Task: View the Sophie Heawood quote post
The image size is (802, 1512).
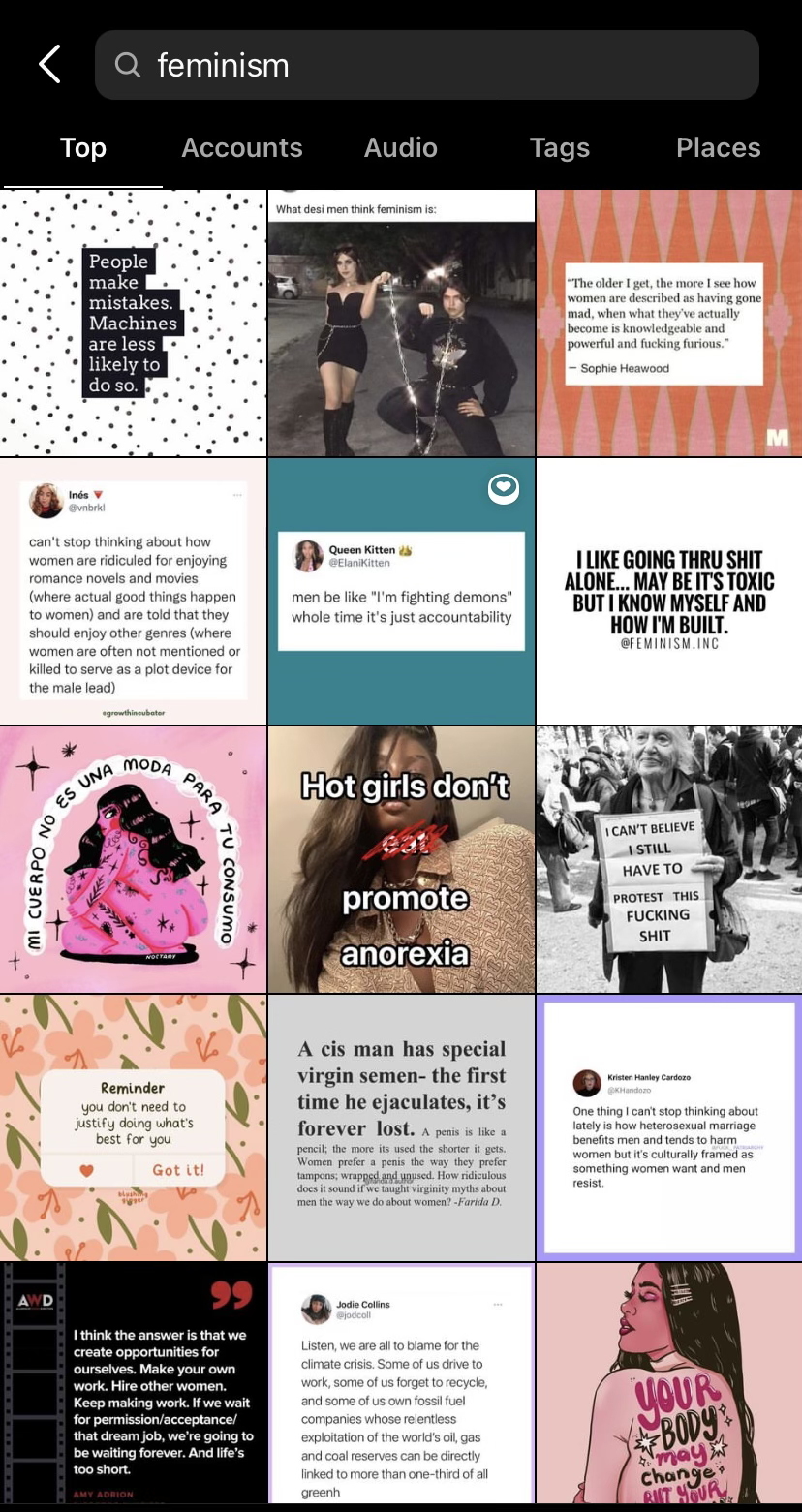Action: pyautogui.click(x=668, y=323)
